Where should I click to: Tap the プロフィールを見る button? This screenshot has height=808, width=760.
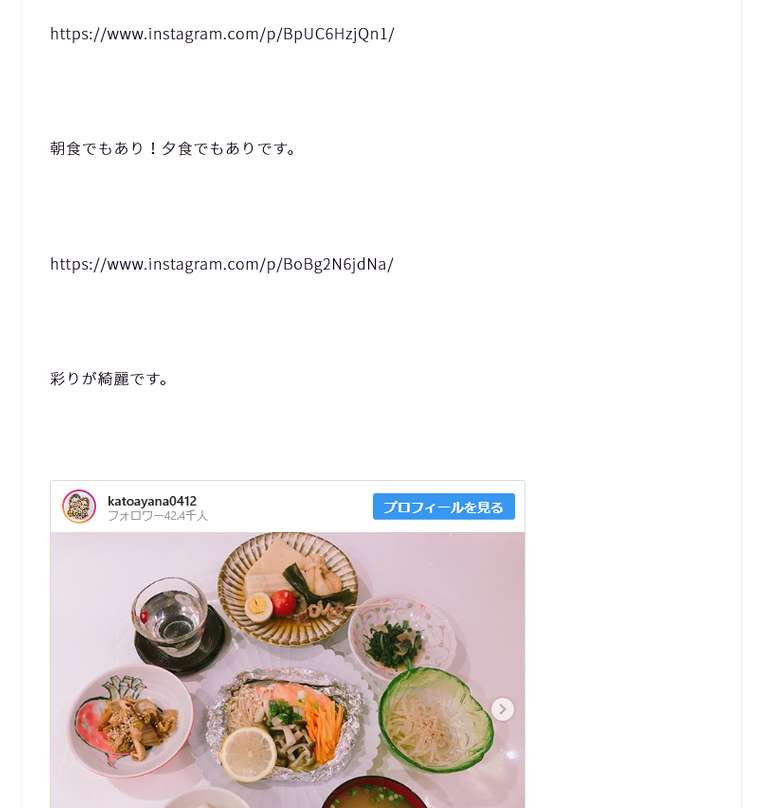[443, 507]
